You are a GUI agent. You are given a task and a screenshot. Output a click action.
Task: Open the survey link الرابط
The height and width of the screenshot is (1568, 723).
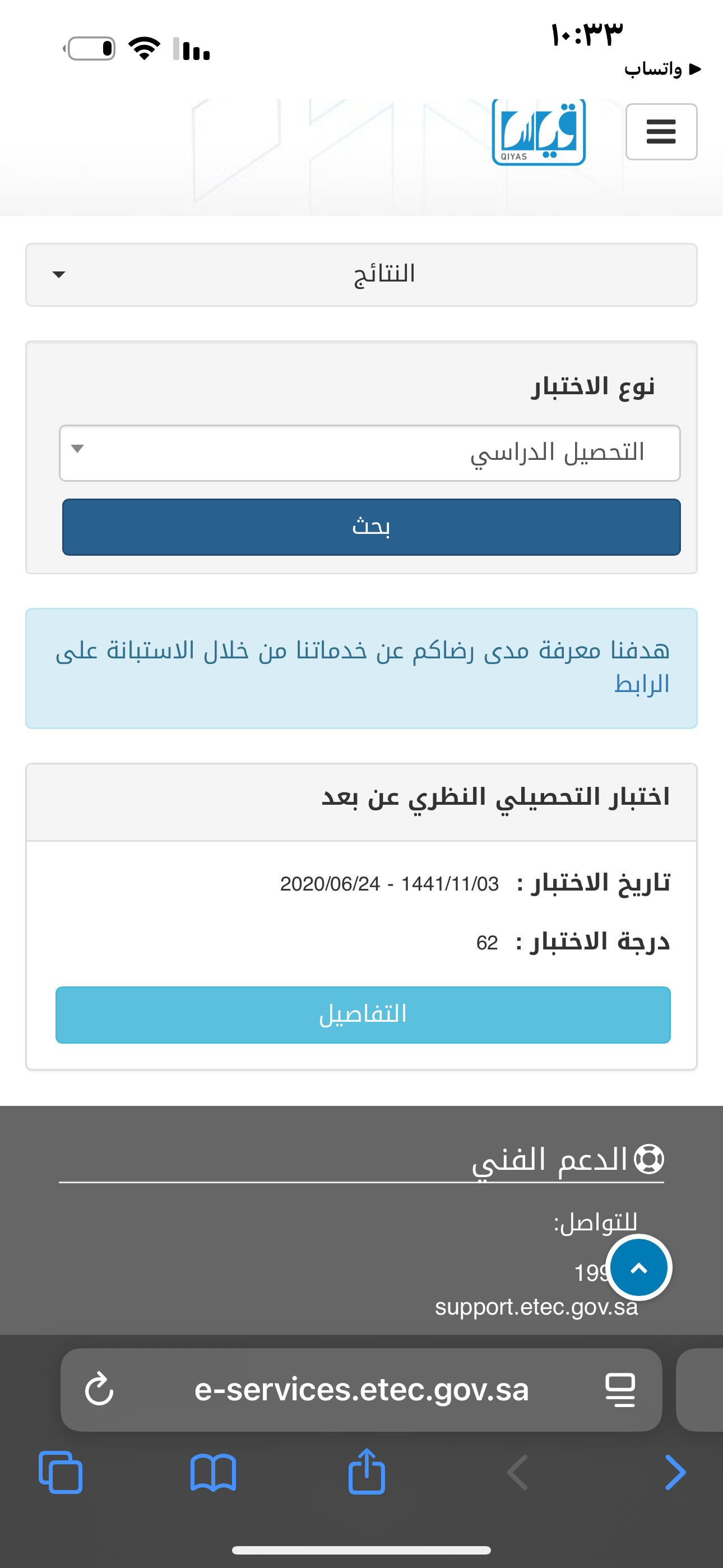click(x=641, y=684)
